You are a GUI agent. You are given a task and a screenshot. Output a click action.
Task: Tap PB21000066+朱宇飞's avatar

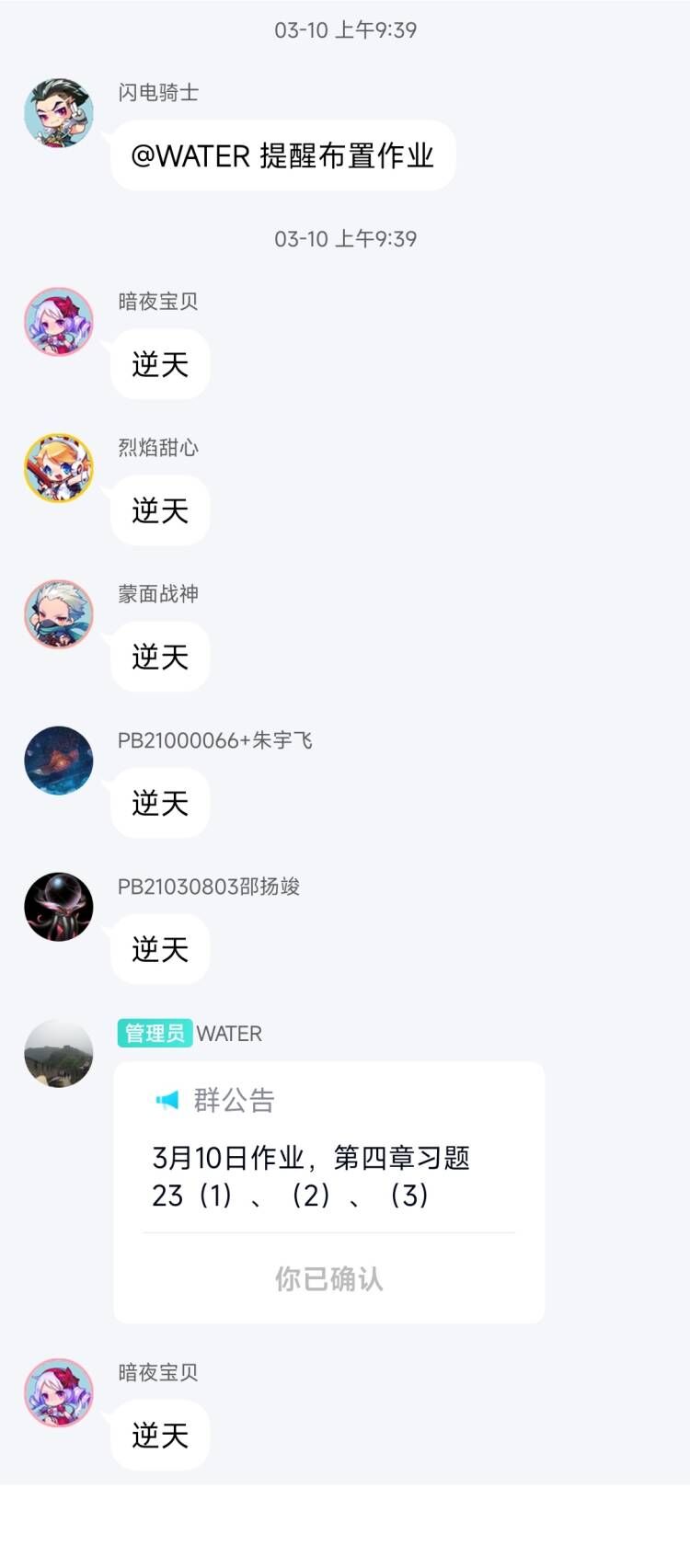(59, 761)
